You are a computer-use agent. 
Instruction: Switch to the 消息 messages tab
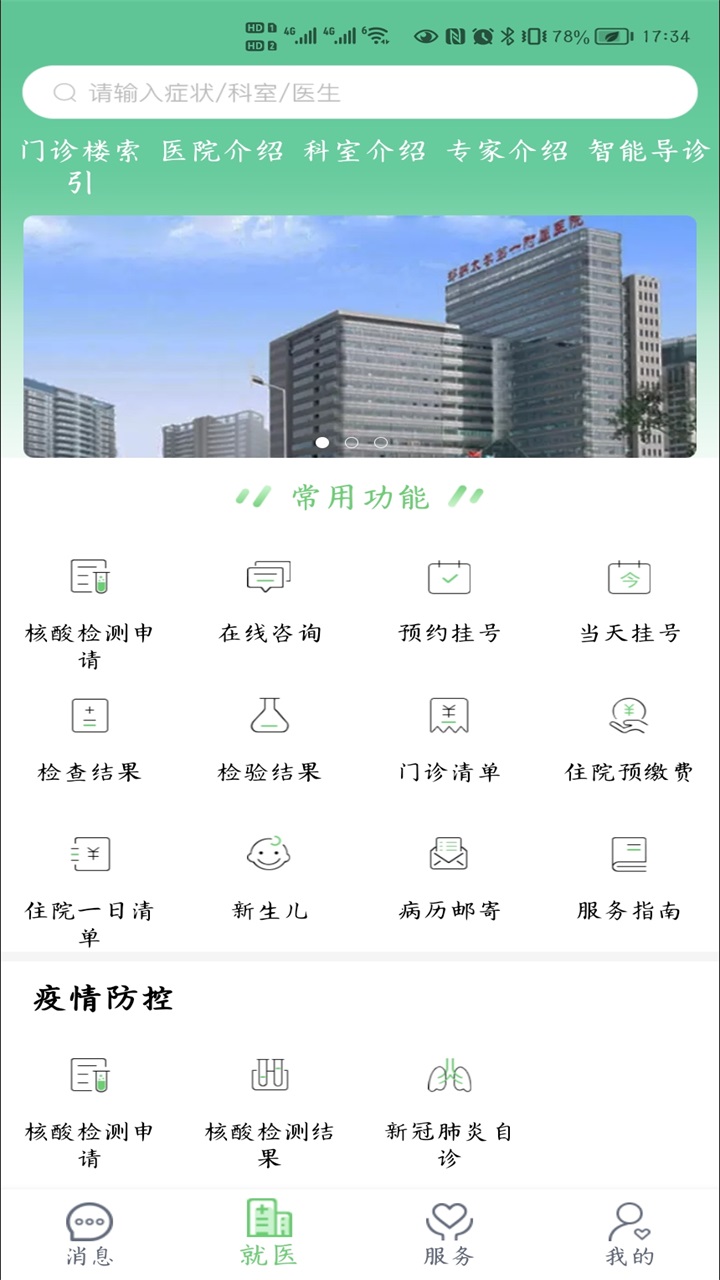pyautogui.click(x=90, y=1235)
